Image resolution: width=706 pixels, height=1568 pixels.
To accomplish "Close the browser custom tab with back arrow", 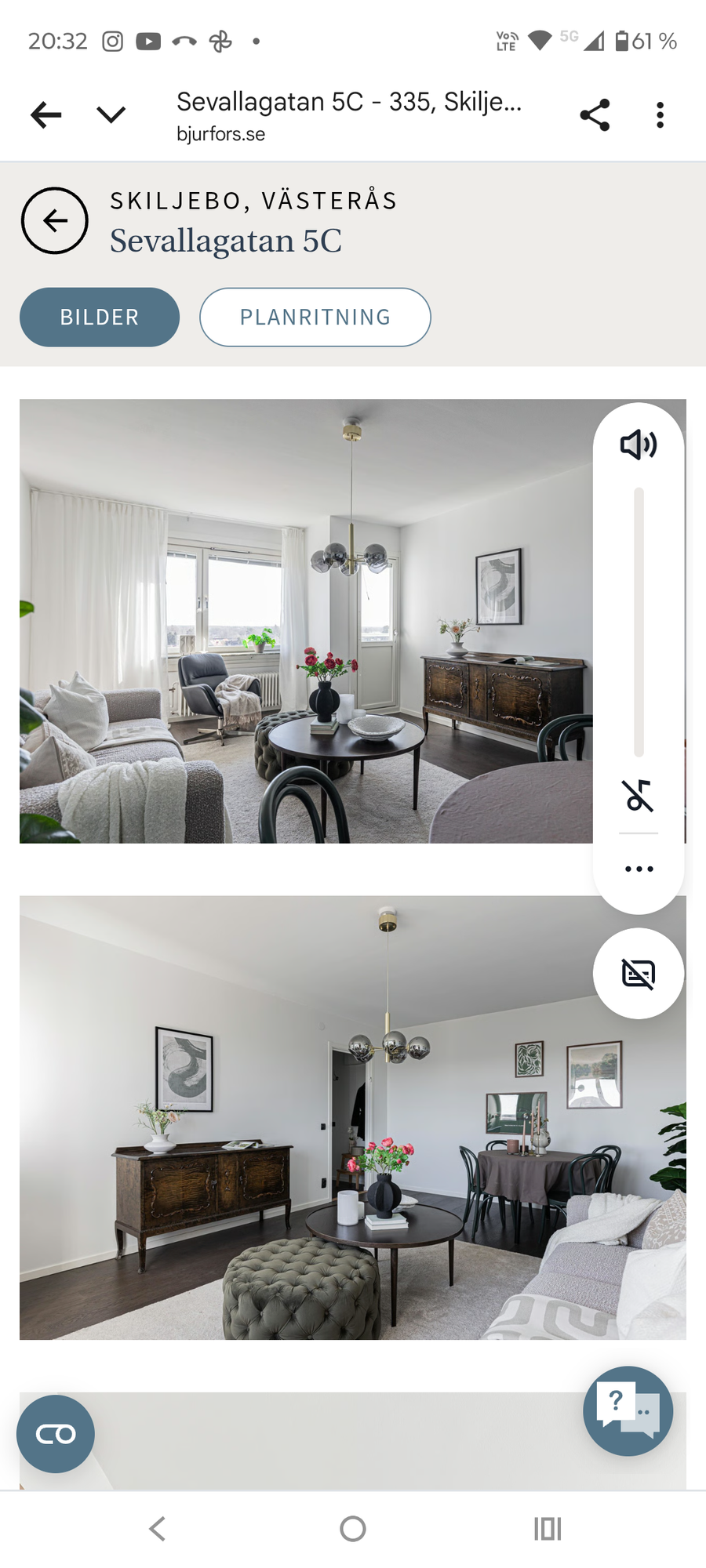I will click(x=45, y=115).
